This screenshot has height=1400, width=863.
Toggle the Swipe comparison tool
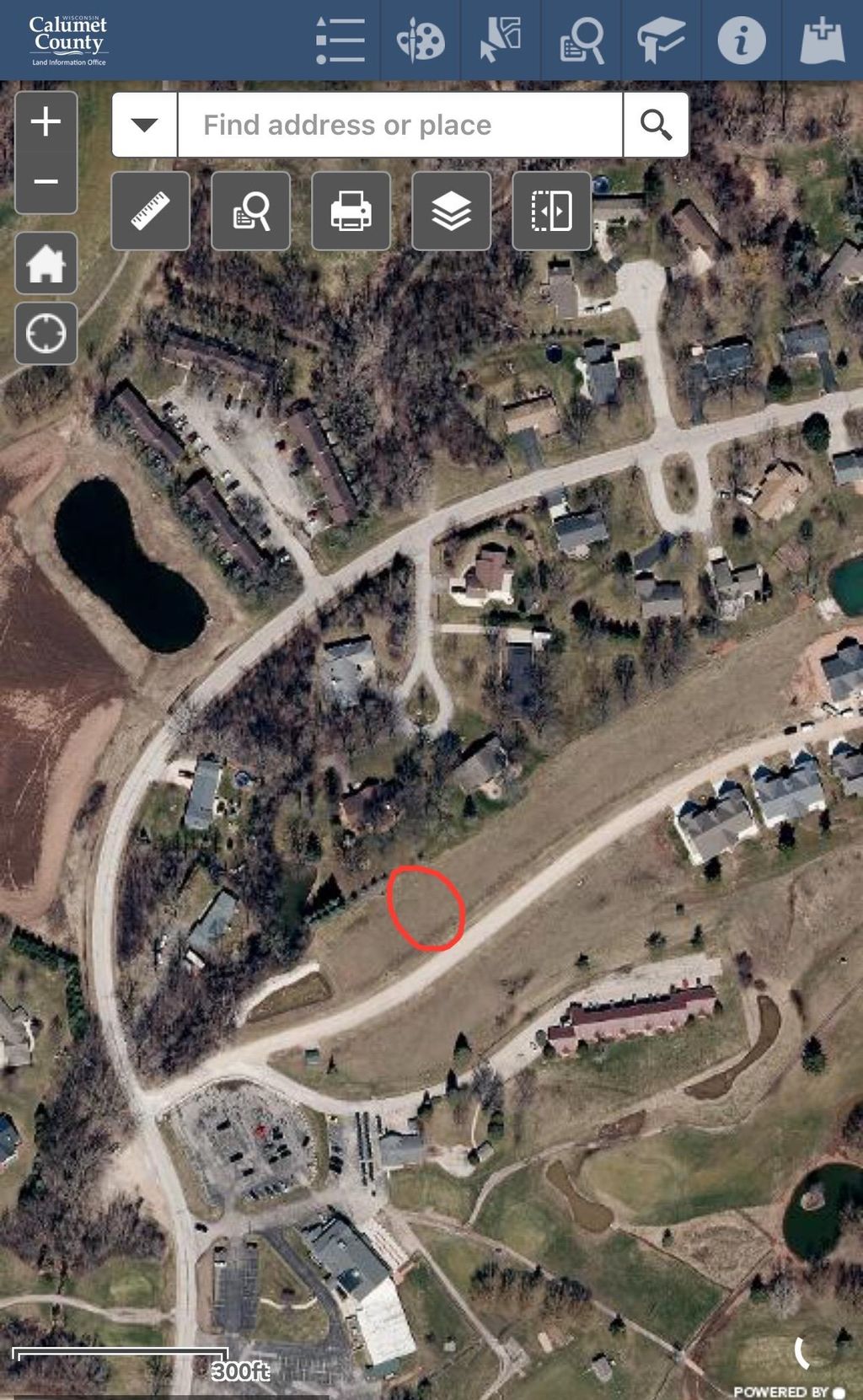coord(551,212)
